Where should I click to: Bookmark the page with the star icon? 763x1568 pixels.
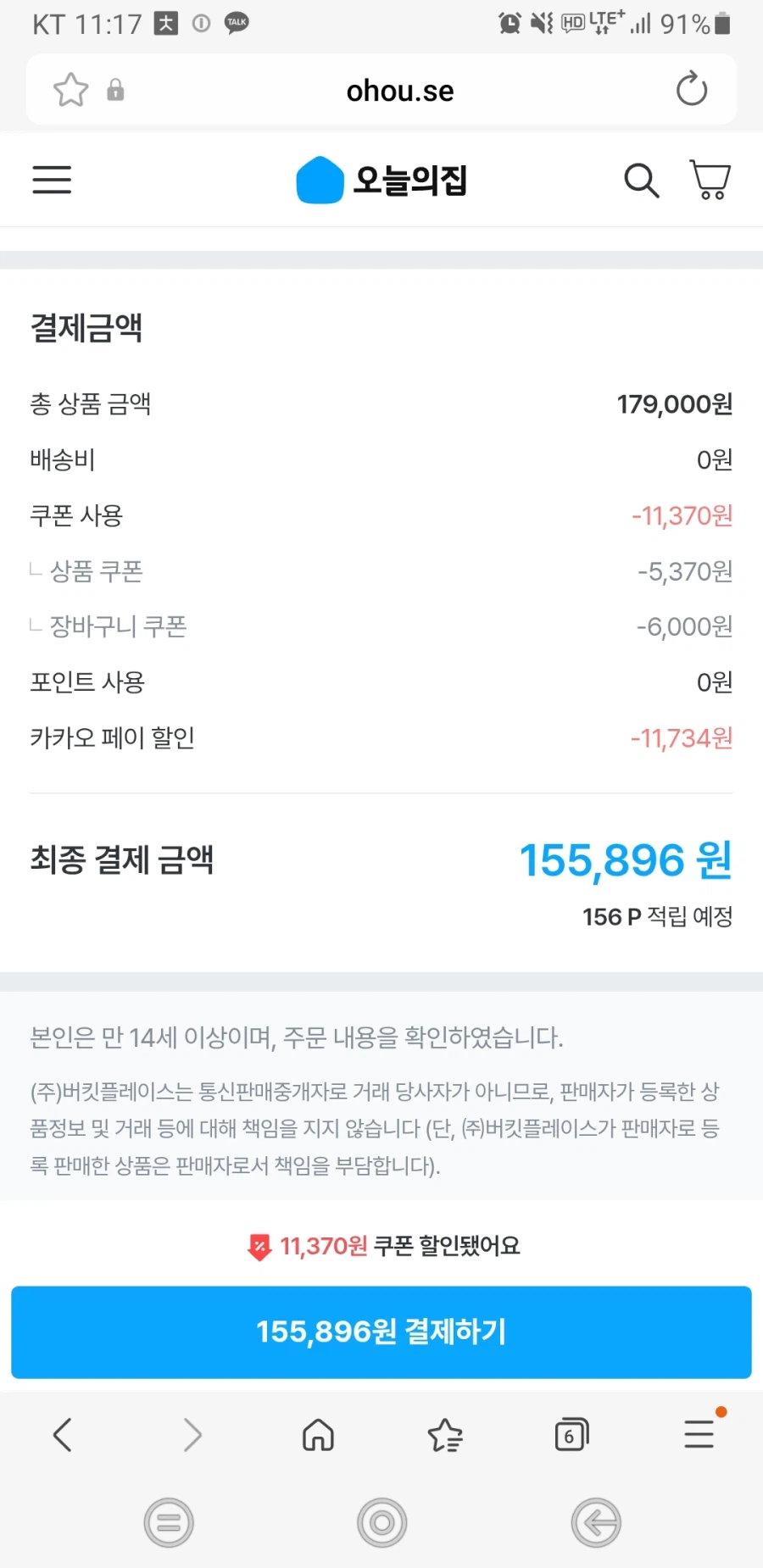pyautogui.click(x=70, y=89)
